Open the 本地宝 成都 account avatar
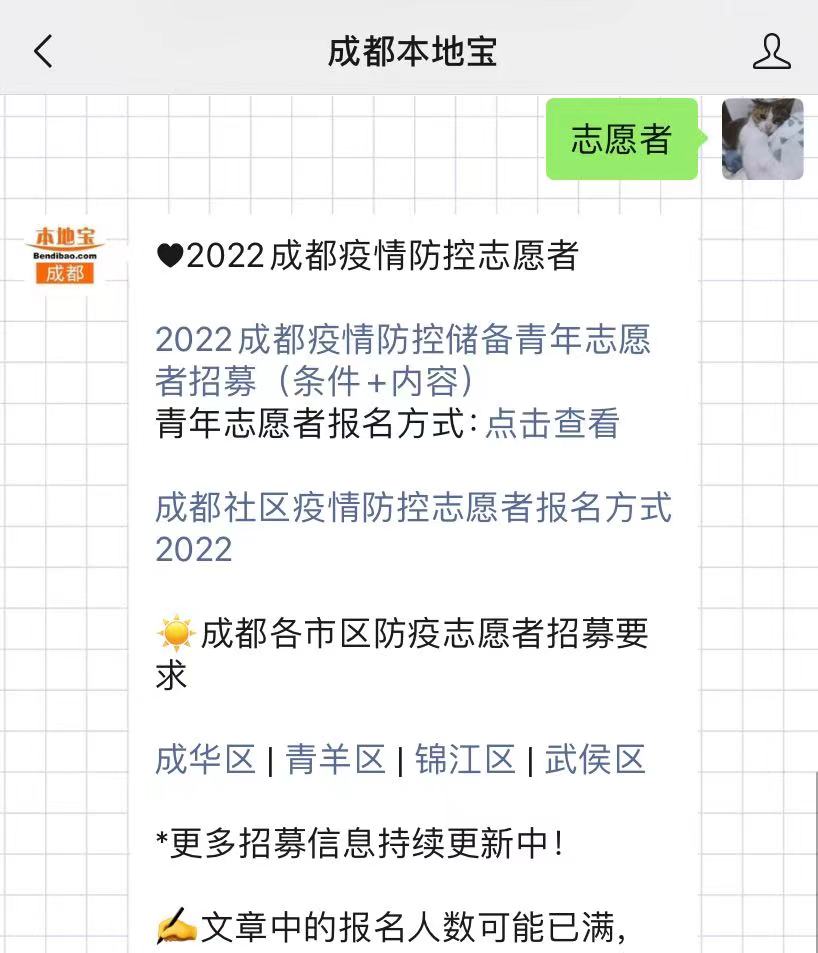818x953 pixels. (x=64, y=255)
